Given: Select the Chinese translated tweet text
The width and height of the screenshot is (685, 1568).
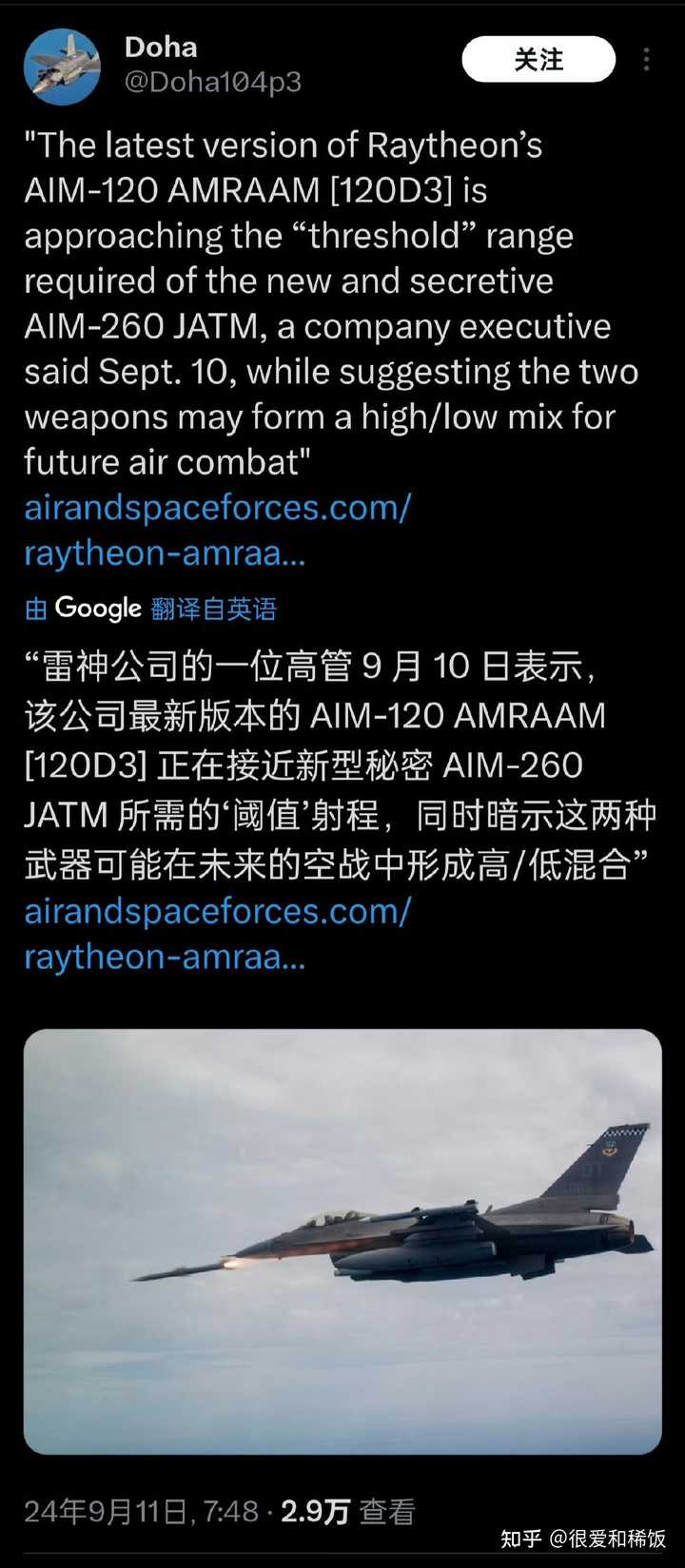Looking at the screenshot, I should coord(333,761).
